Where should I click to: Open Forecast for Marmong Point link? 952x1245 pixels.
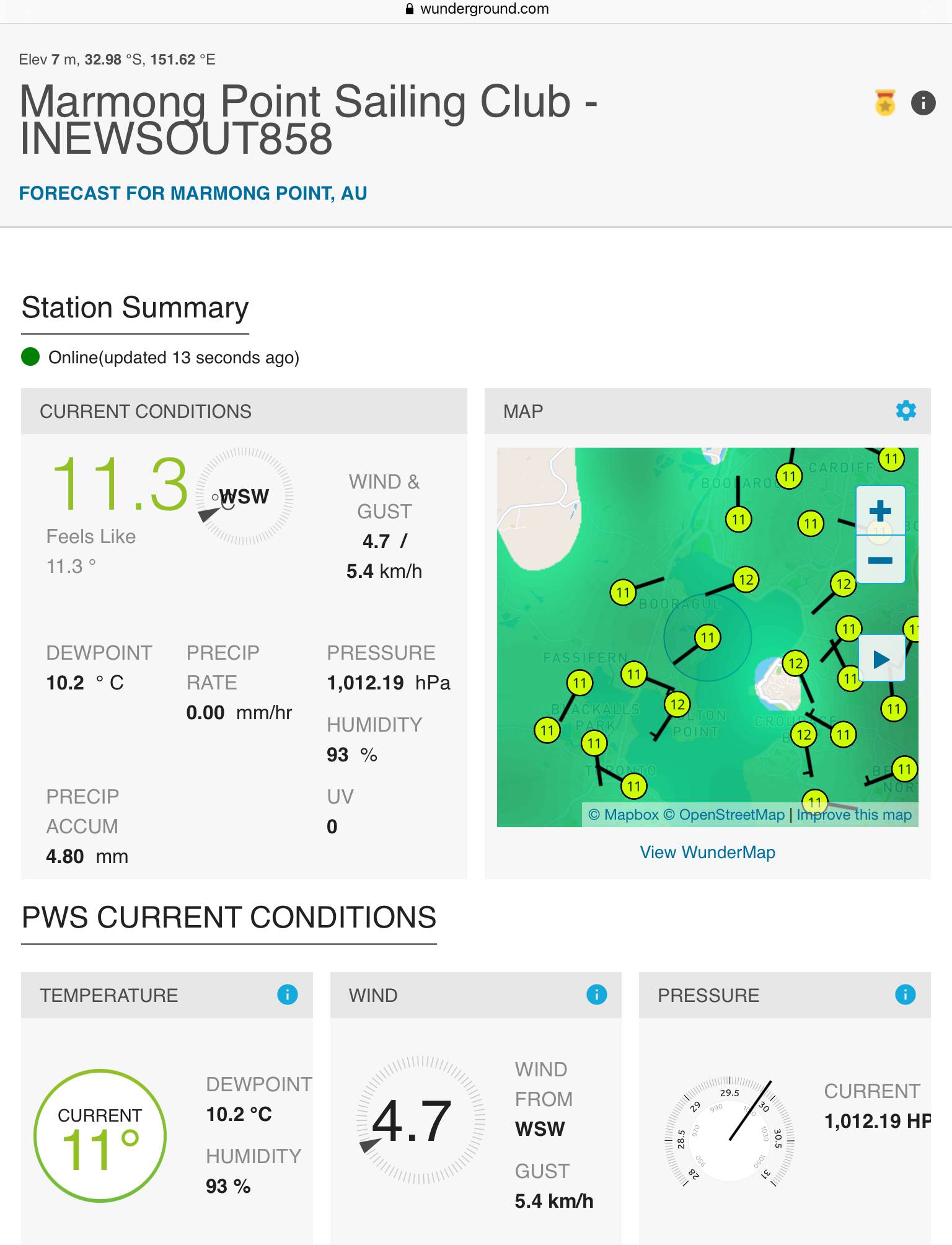(193, 193)
